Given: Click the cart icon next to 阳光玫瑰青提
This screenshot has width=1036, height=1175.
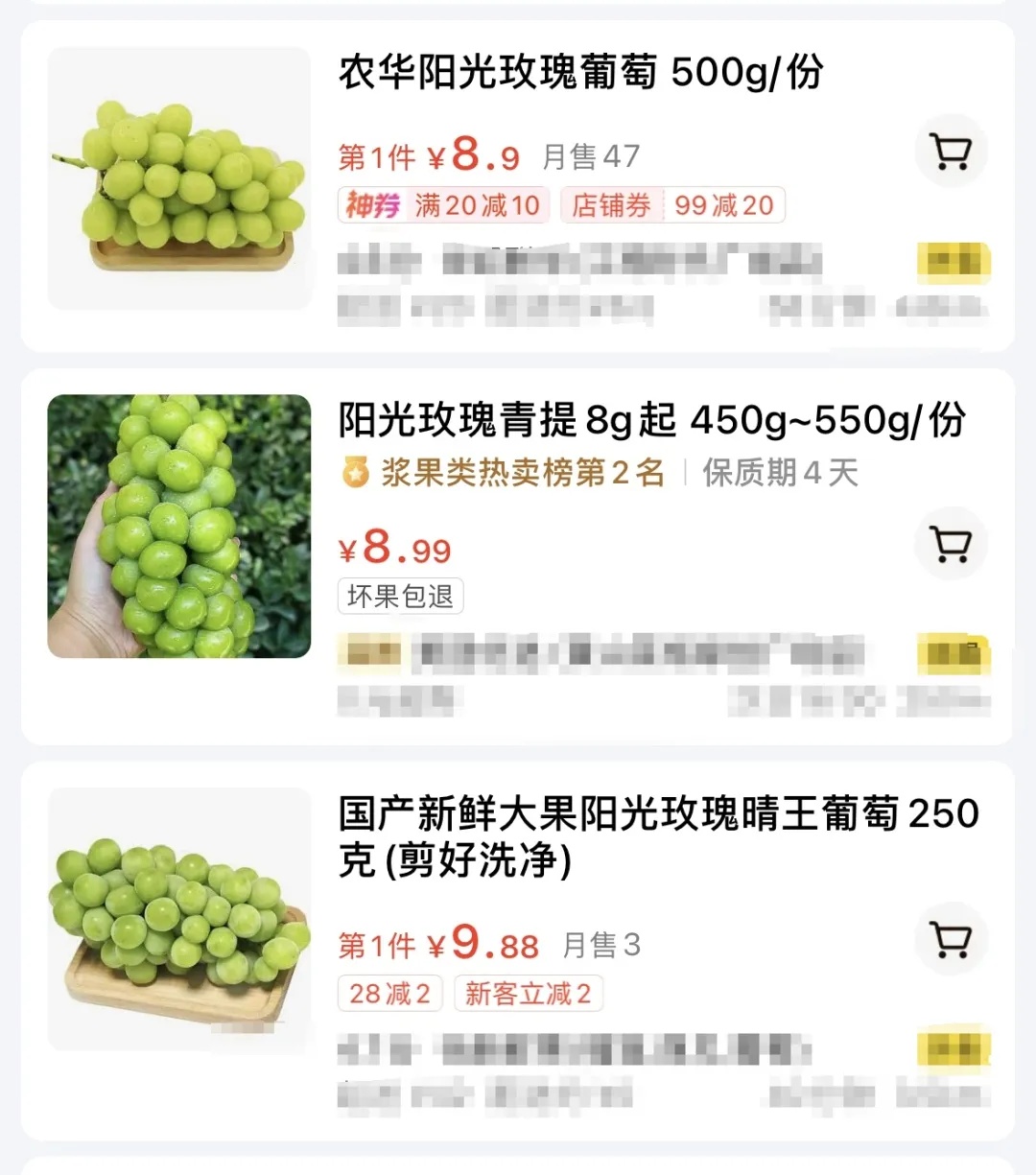Looking at the screenshot, I should pyautogui.click(x=951, y=543).
